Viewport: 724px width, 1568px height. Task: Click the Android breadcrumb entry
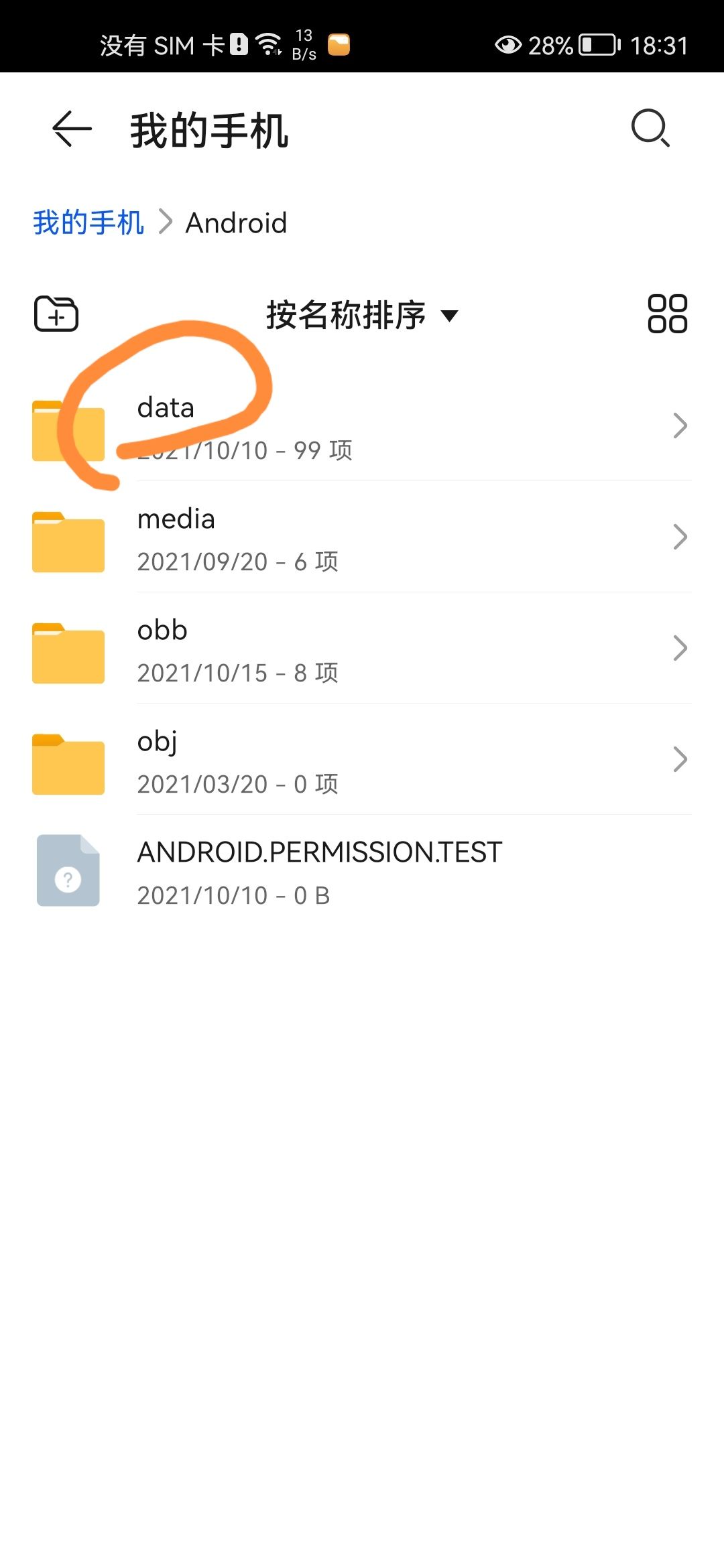click(236, 222)
